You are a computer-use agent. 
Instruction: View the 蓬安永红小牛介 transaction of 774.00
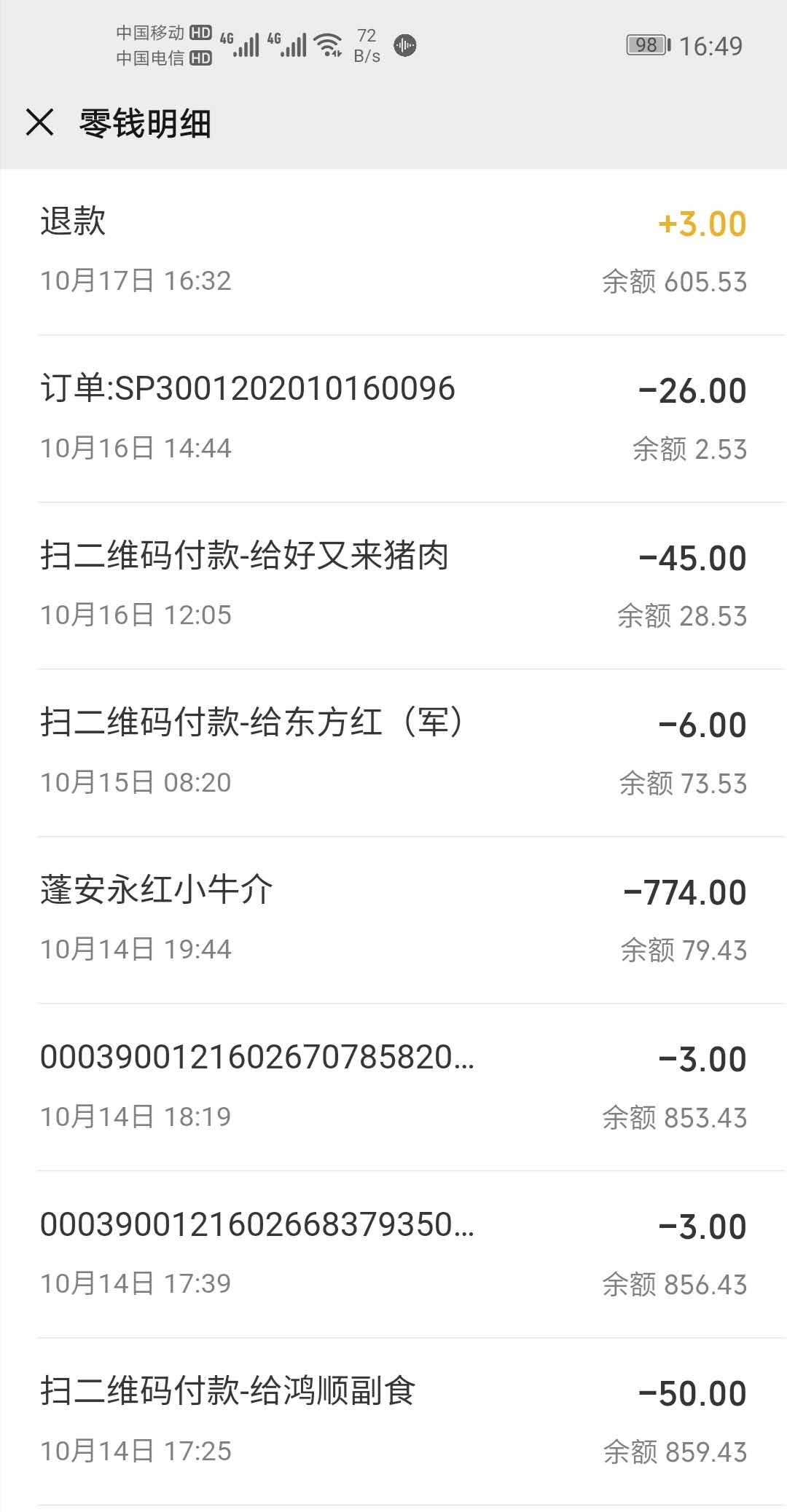393,919
